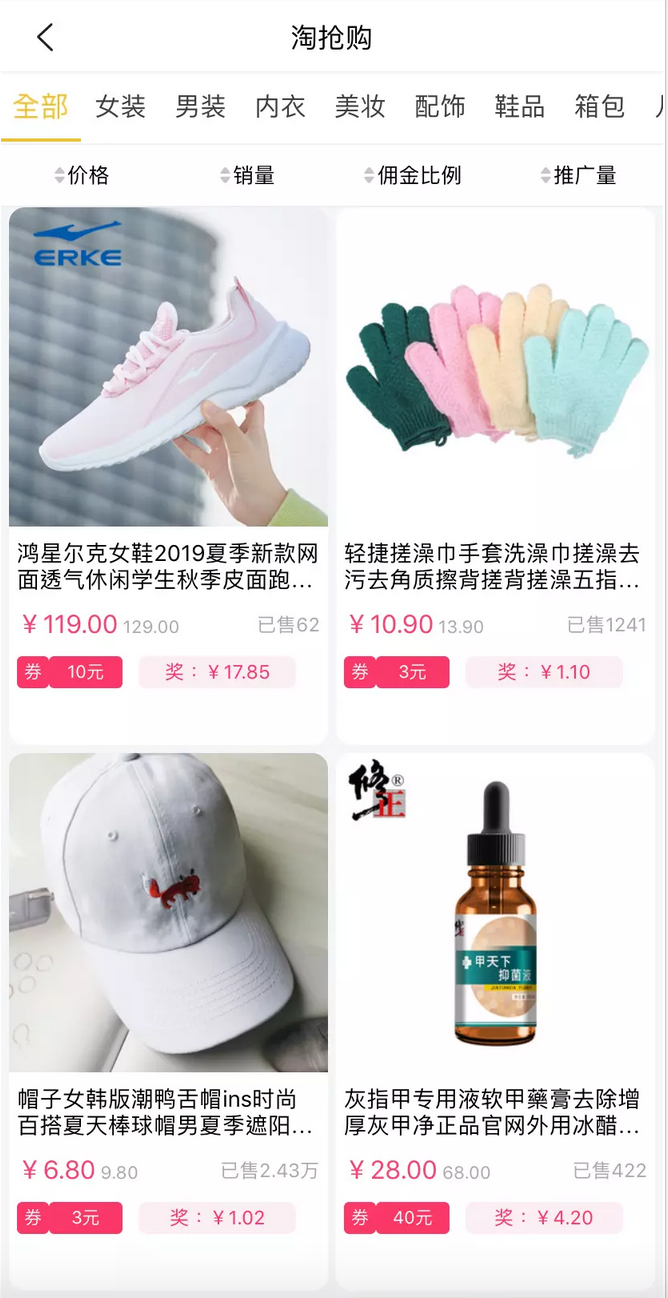This screenshot has width=668, height=1298.
Task: Open the 鞋品 category tab
Action: click(520, 106)
